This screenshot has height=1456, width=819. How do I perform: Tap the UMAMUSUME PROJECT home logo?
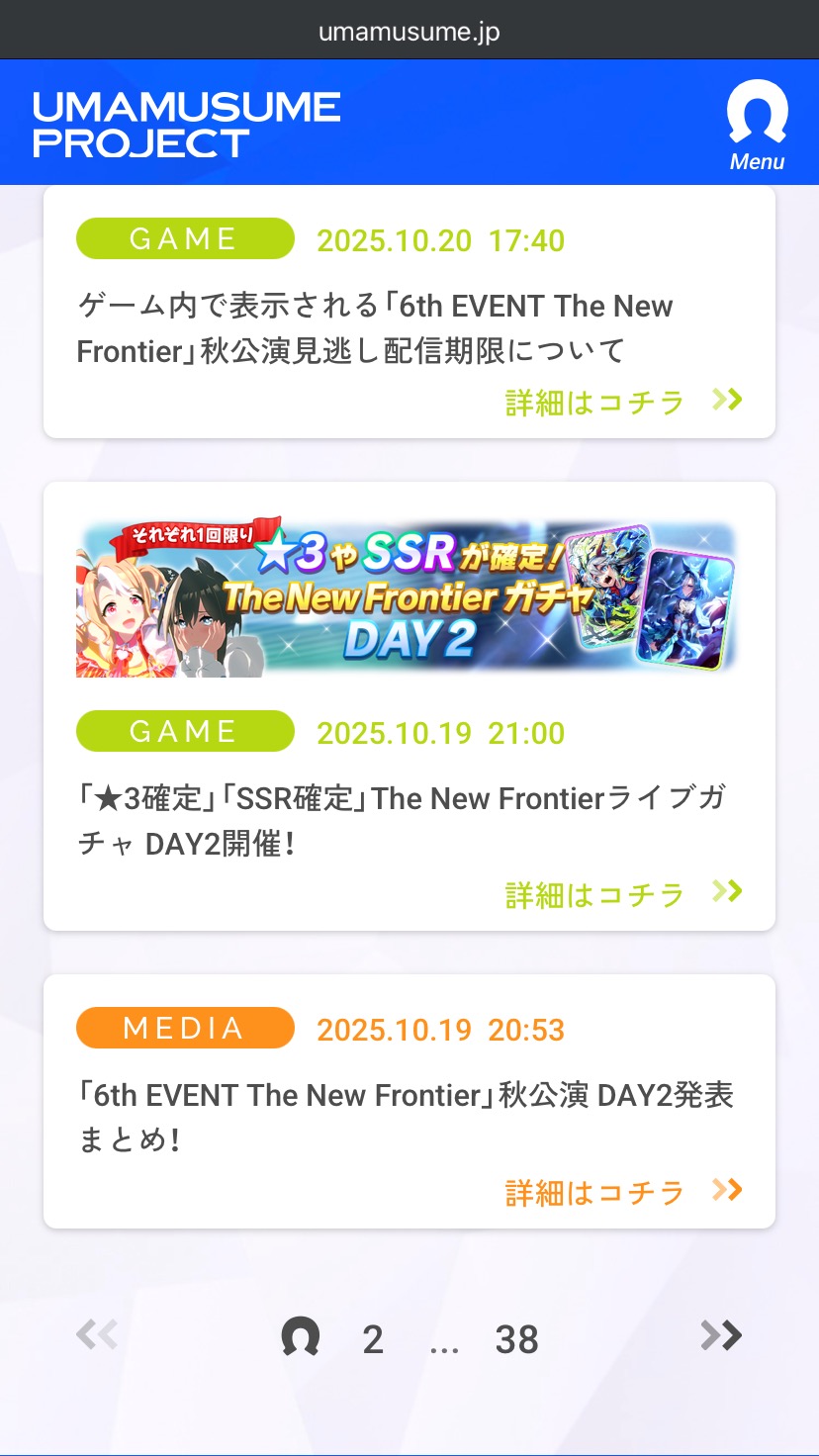coord(186,125)
